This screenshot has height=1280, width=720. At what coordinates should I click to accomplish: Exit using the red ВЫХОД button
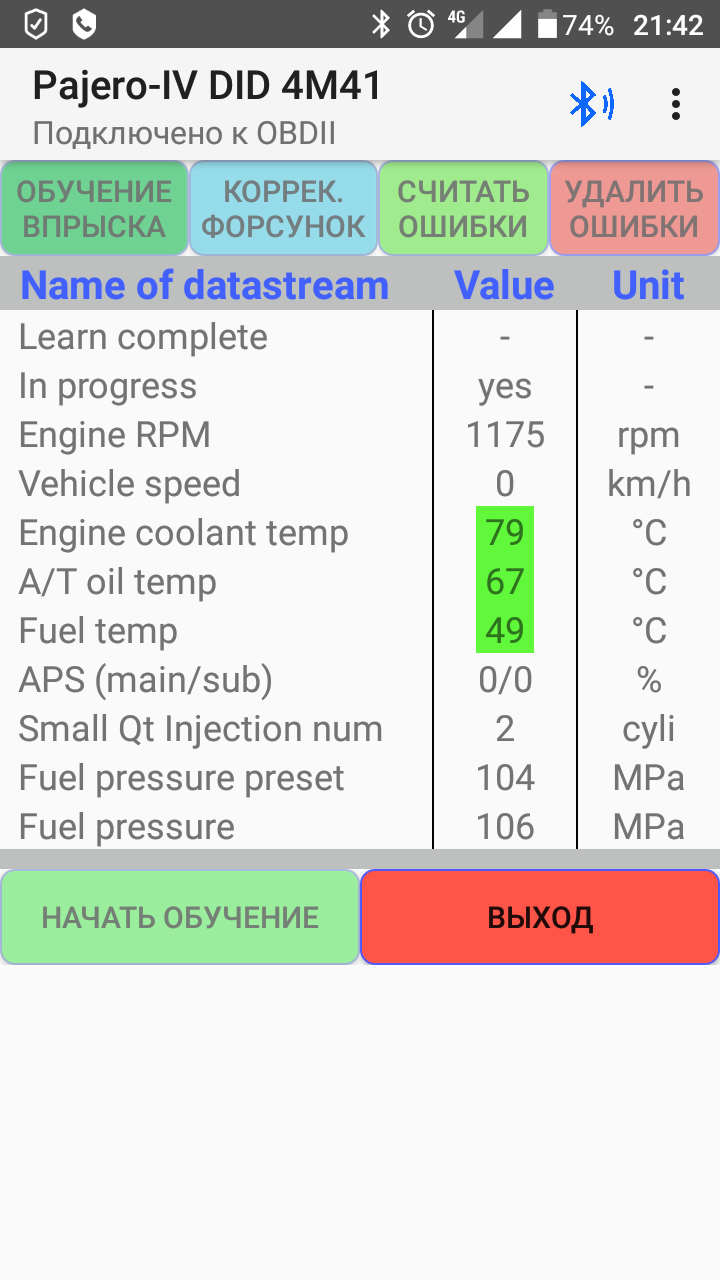(x=540, y=917)
